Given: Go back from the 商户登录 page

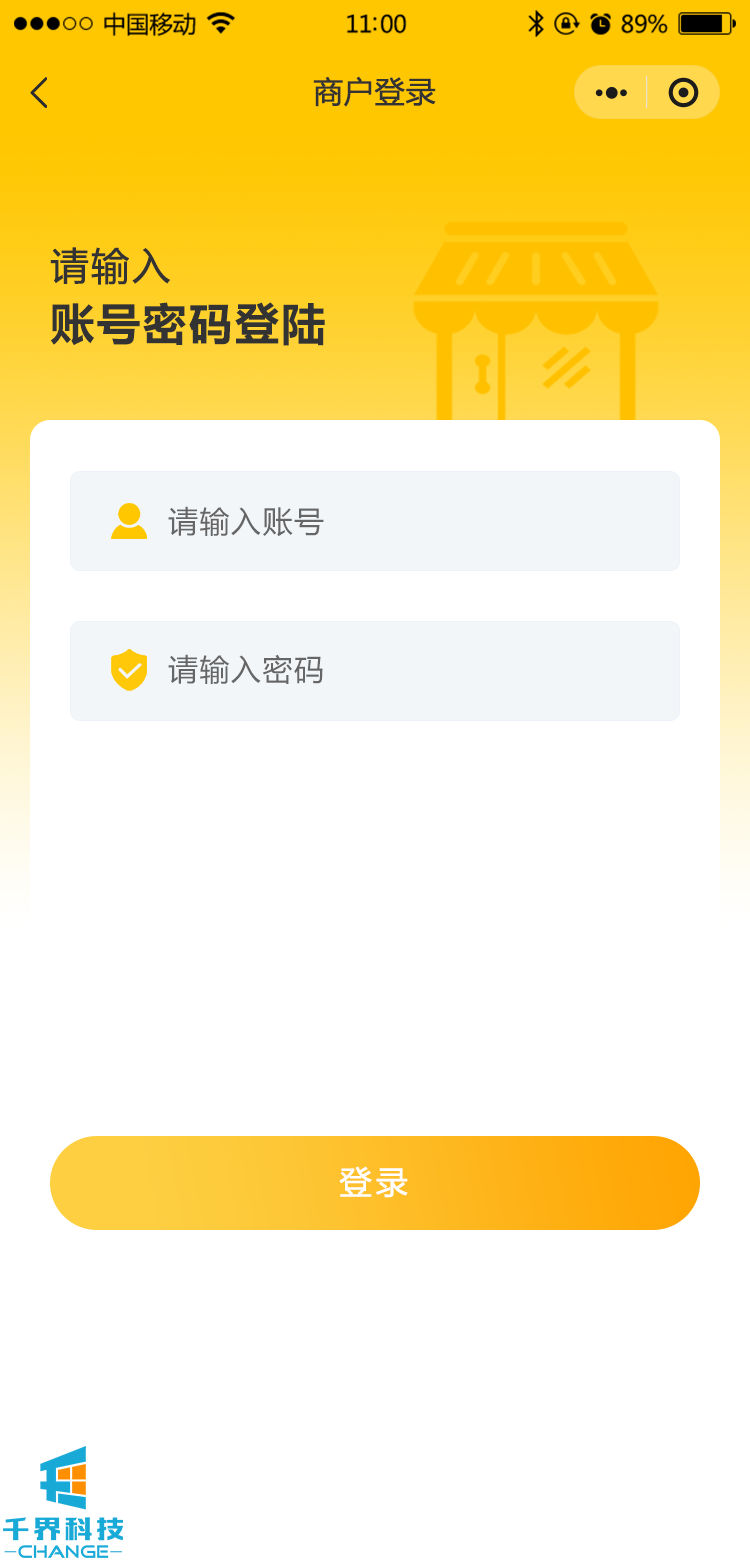Looking at the screenshot, I should click(39, 93).
